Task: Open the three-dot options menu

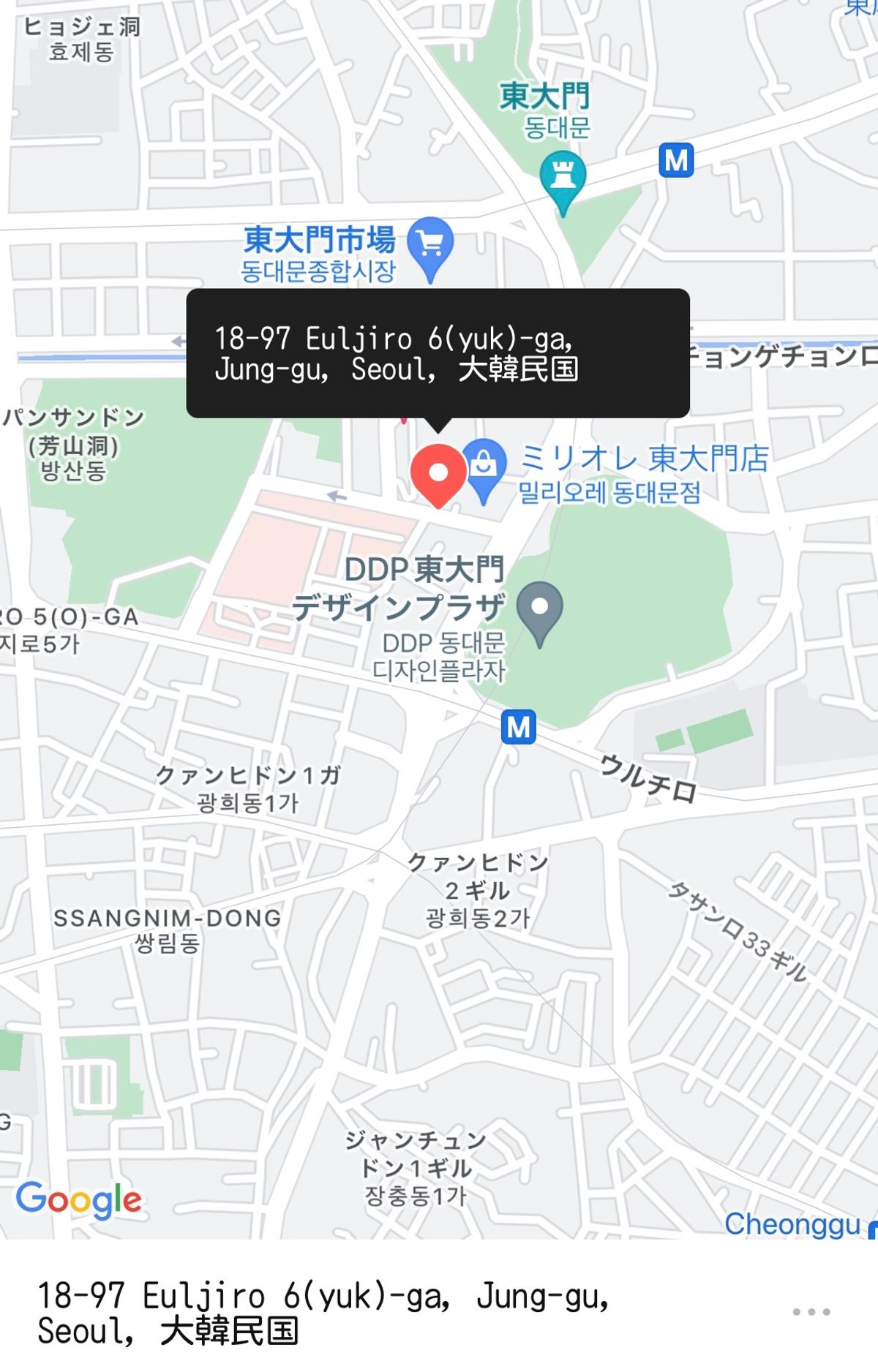Action: 811,1312
